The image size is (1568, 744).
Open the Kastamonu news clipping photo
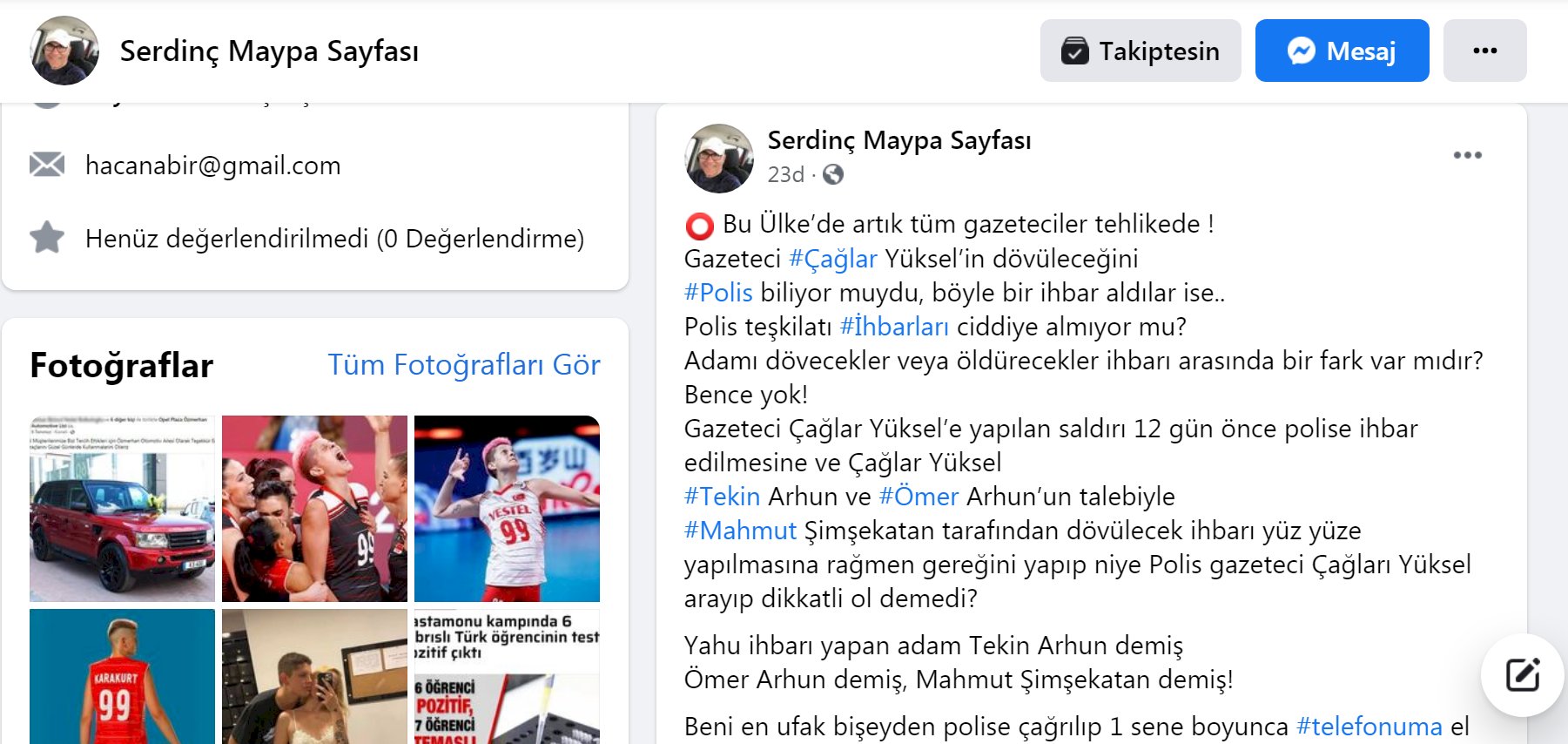click(x=507, y=676)
